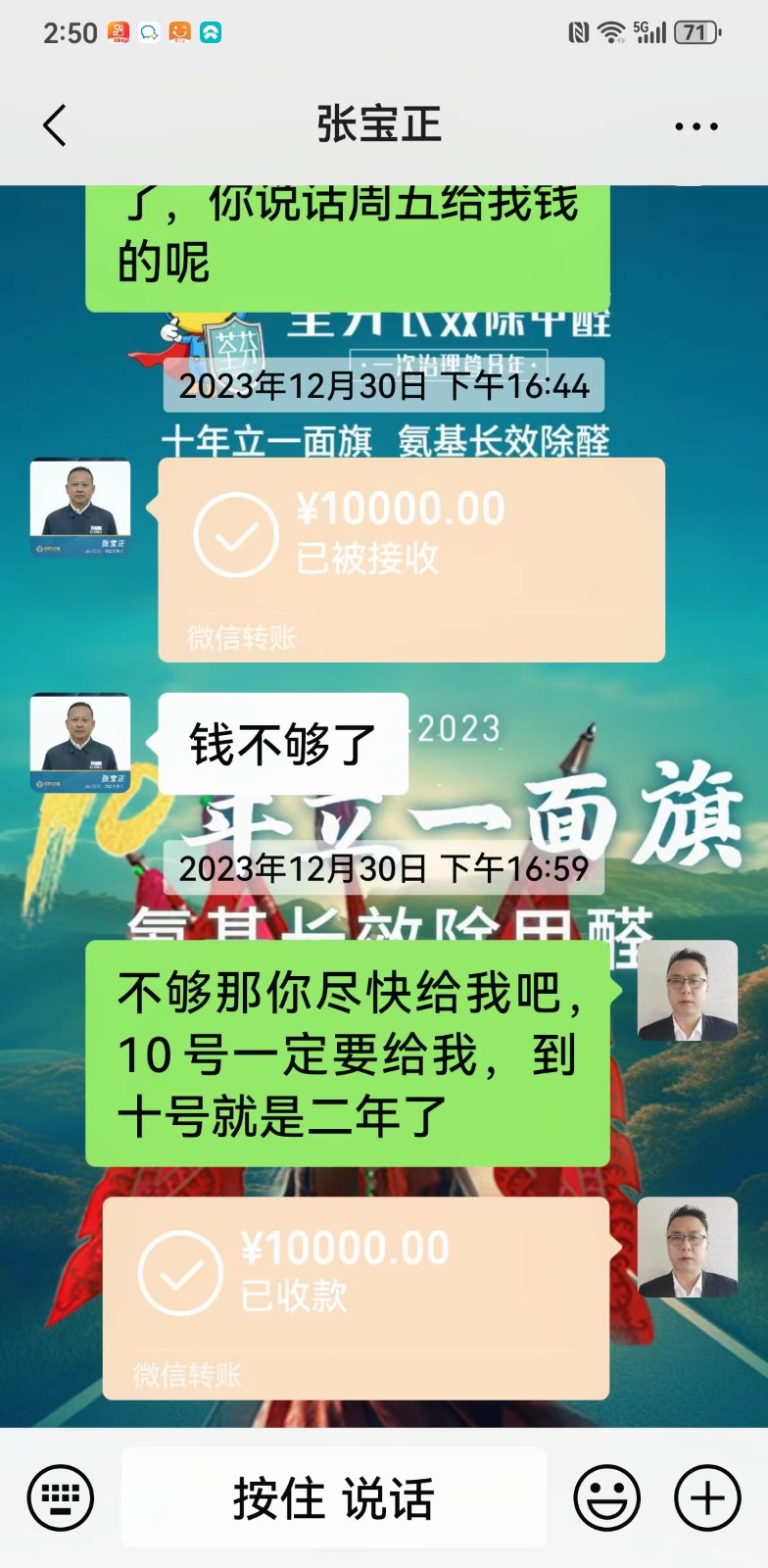Image resolution: width=768 pixels, height=1568 pixels.
Task: Open the ¥10000.00 已被接收 transfer details
Action: click(411, 559)
